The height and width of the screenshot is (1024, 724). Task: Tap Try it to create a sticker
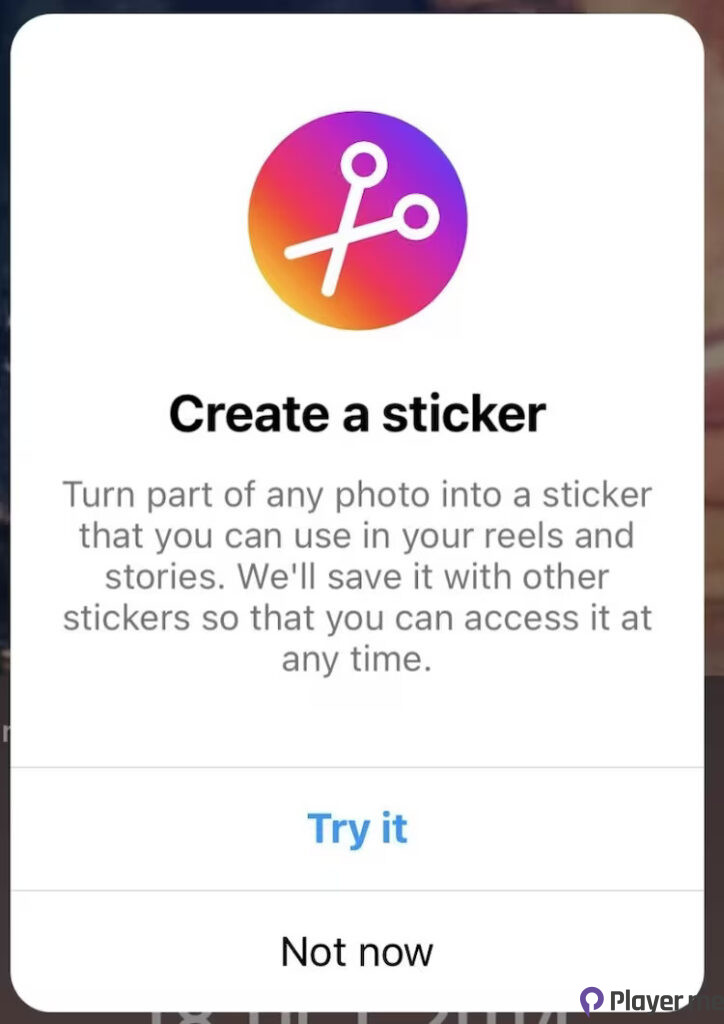(357, 829)
